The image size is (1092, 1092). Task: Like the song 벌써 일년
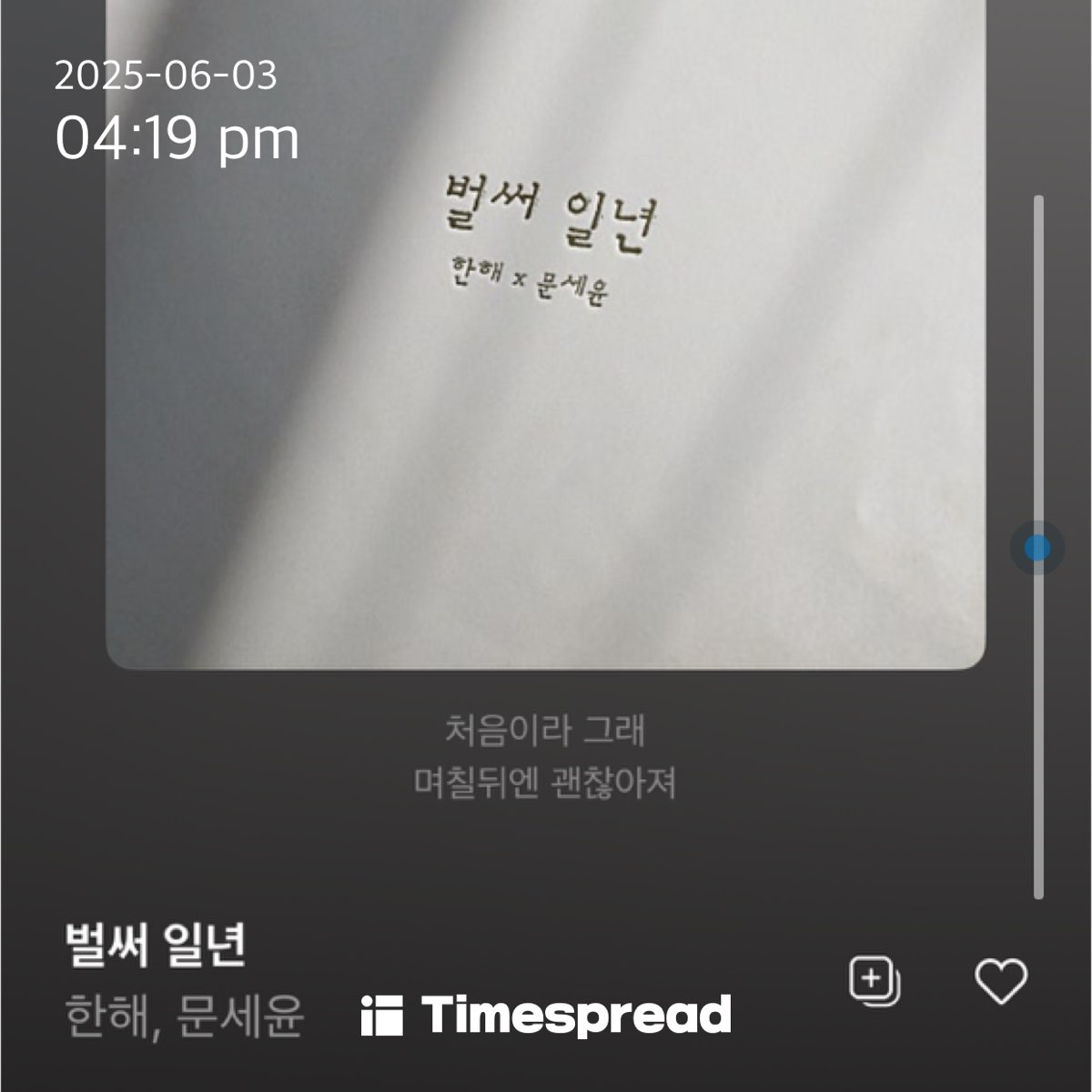point(1001,981)
